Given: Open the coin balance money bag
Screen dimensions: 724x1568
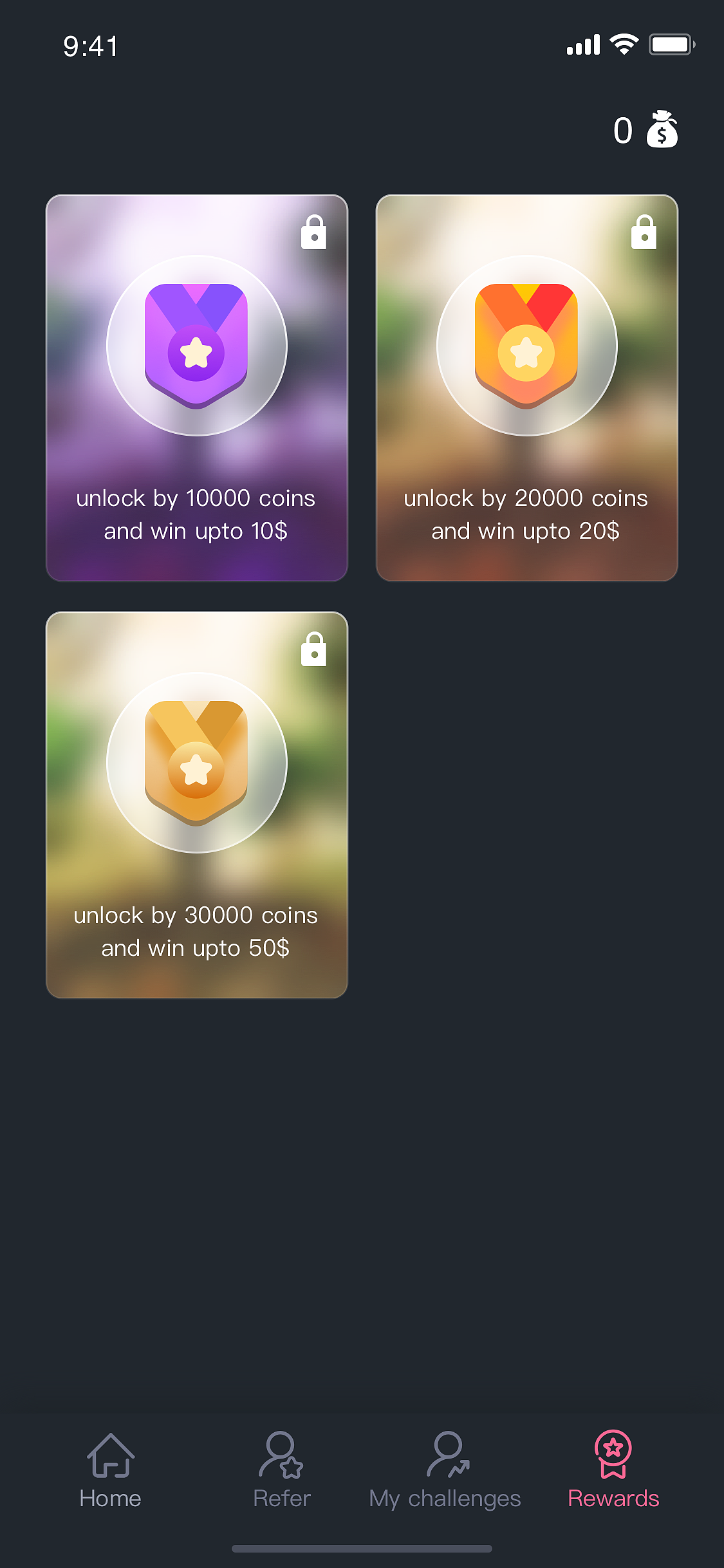Looking at the screenshot, I should pos(662,129).
